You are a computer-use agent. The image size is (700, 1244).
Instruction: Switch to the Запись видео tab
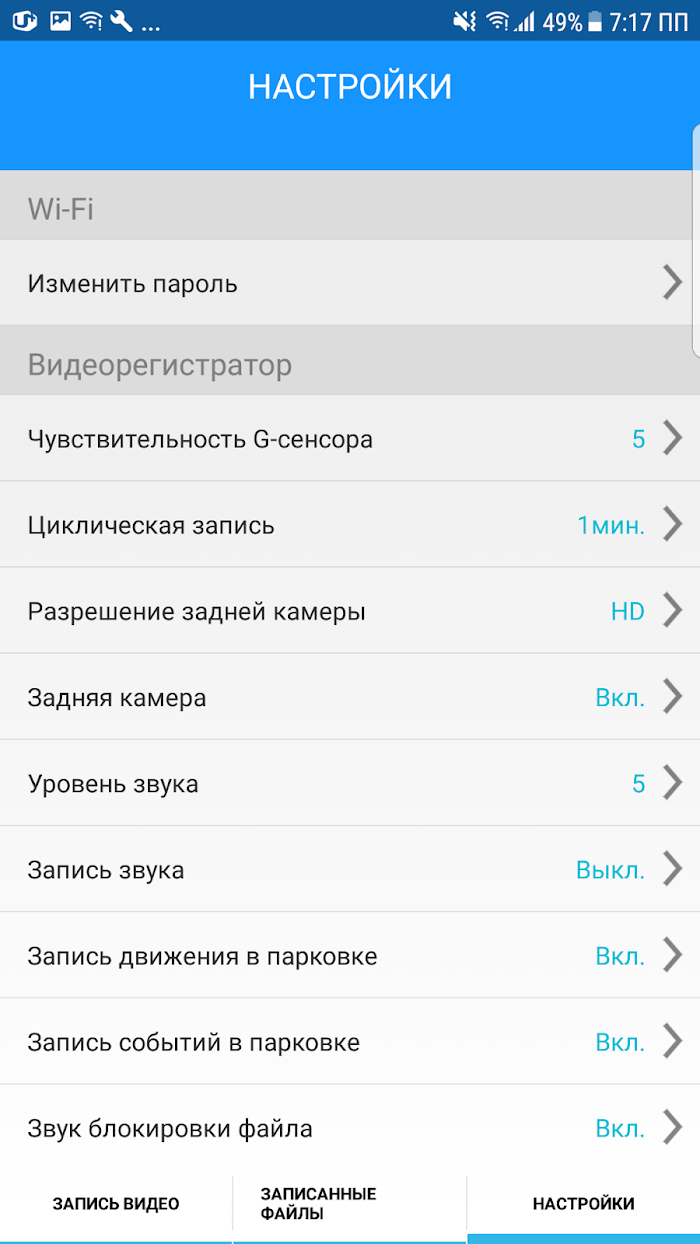click(116, 1204)
